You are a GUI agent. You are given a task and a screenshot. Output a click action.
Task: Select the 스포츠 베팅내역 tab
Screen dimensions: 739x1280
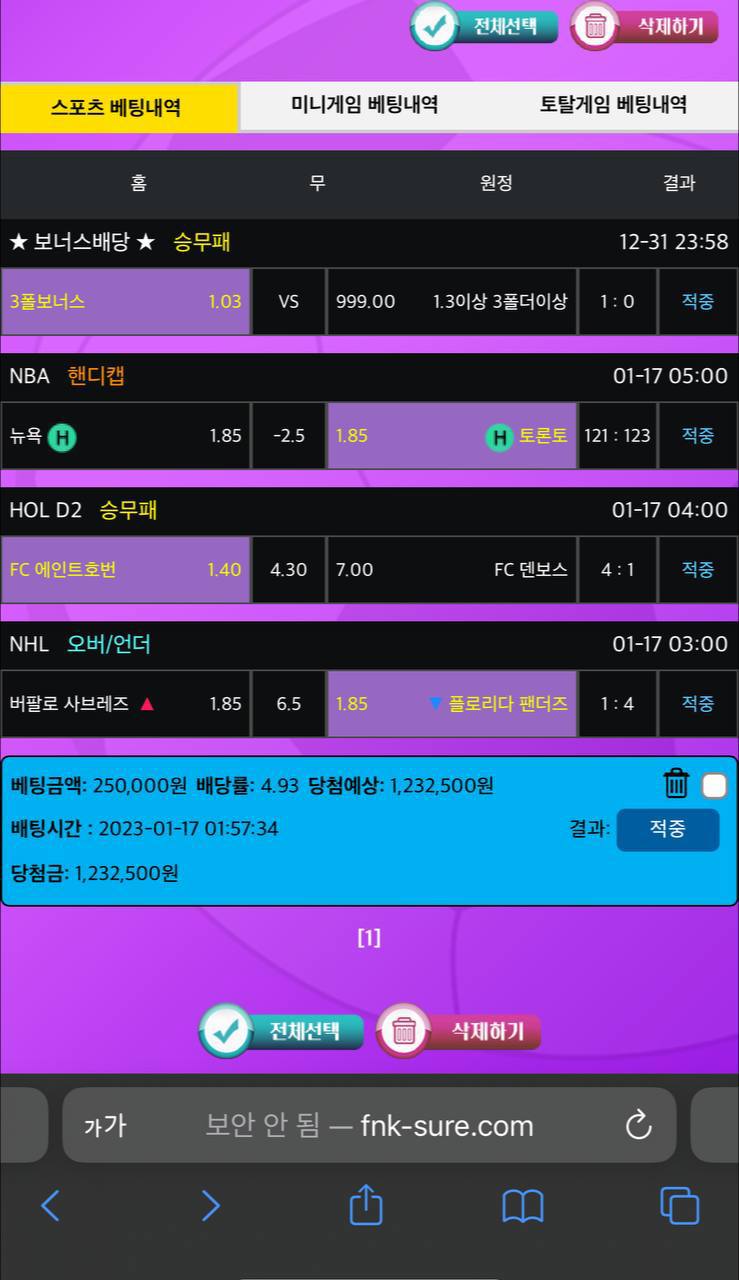pos(116,107)
